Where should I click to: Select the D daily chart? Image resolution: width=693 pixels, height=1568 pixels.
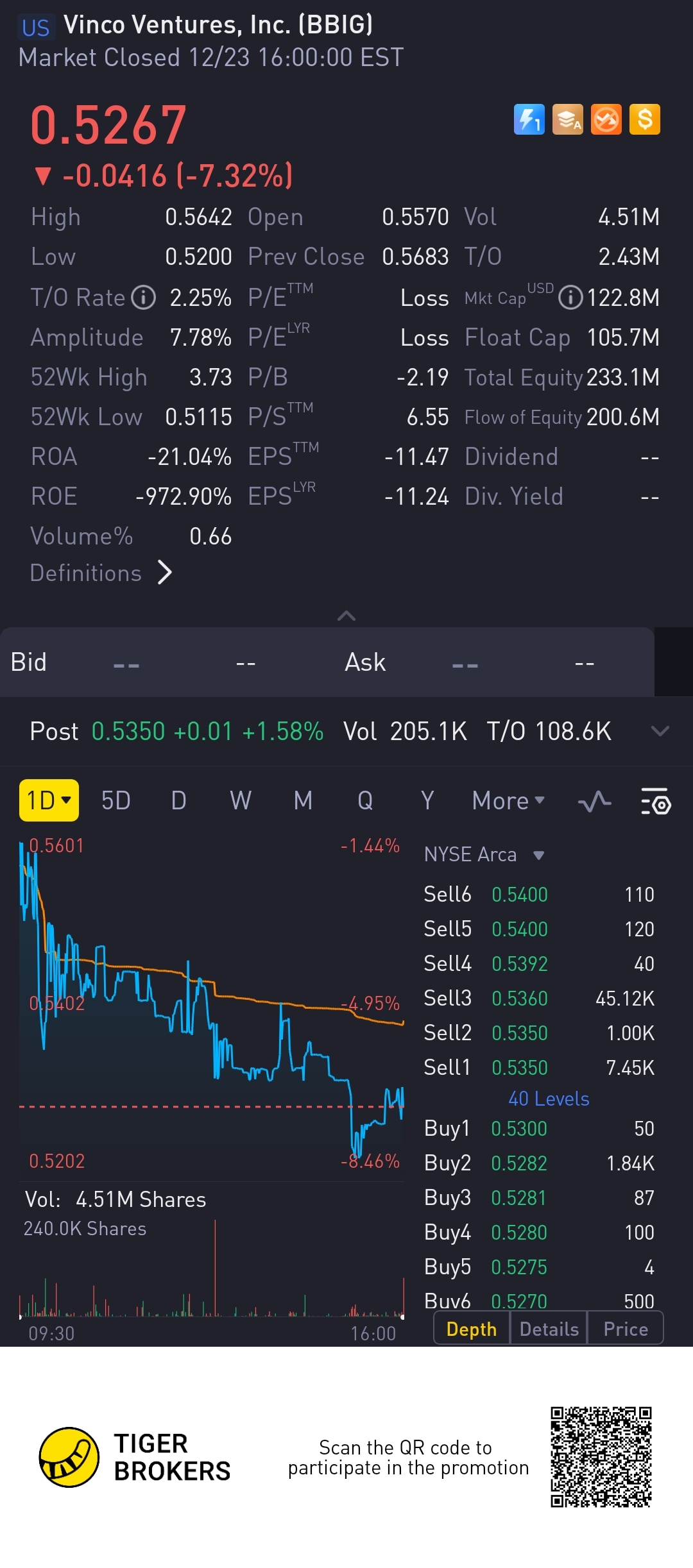(x=178, y=800)
